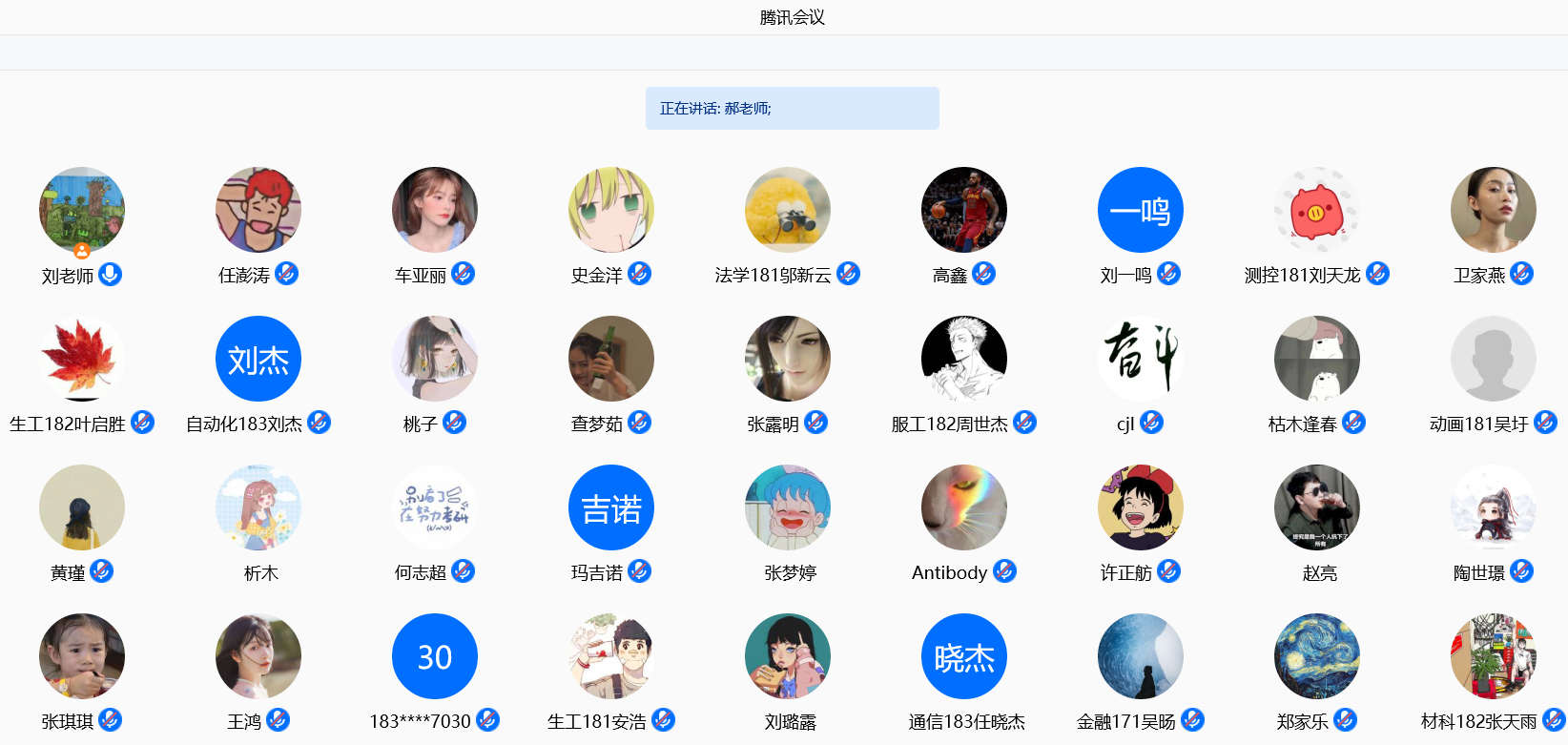The image size is (1568, 745).
Task: Open participant 赵亮's tile
Action: click(x=1317, y=507)
